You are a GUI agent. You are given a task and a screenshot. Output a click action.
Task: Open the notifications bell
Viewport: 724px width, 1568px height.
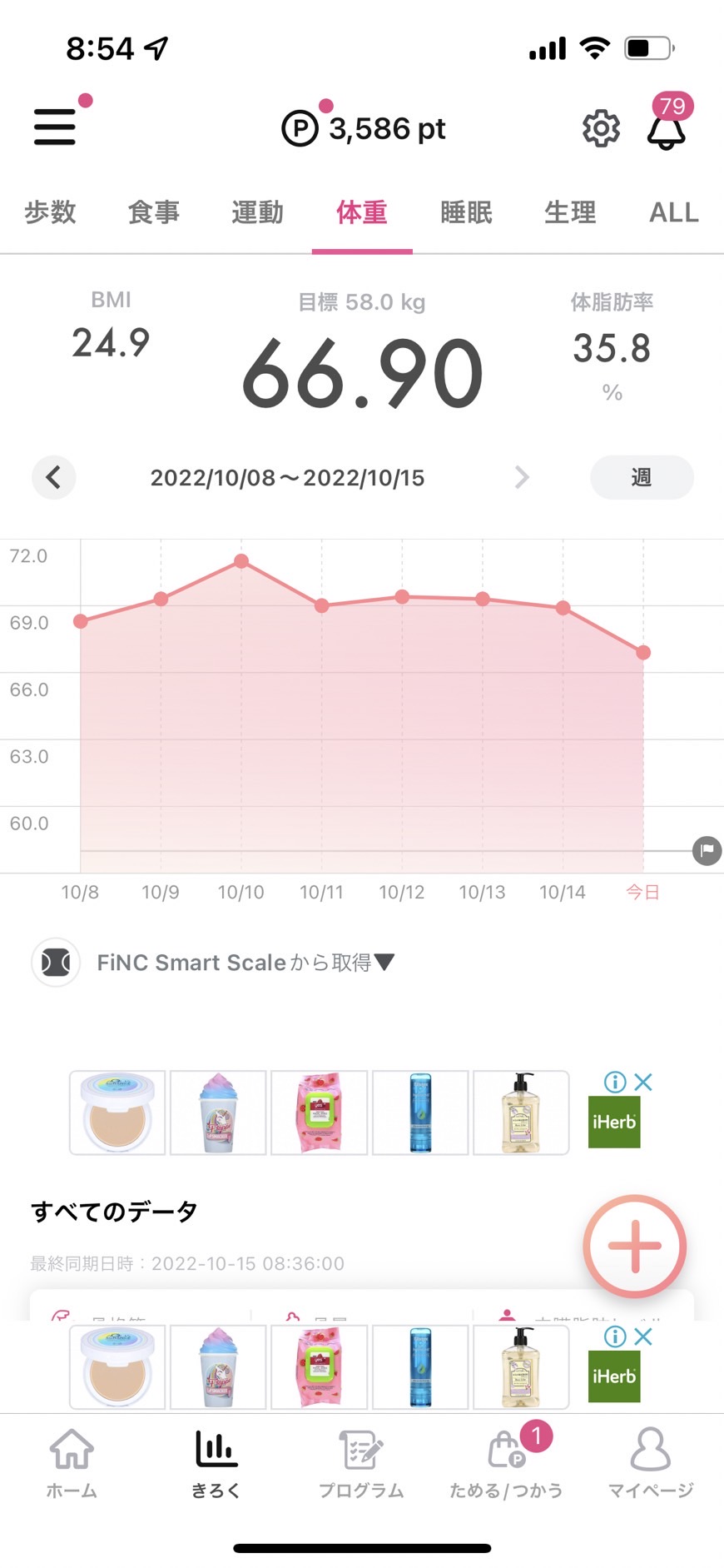pos(667,128)
